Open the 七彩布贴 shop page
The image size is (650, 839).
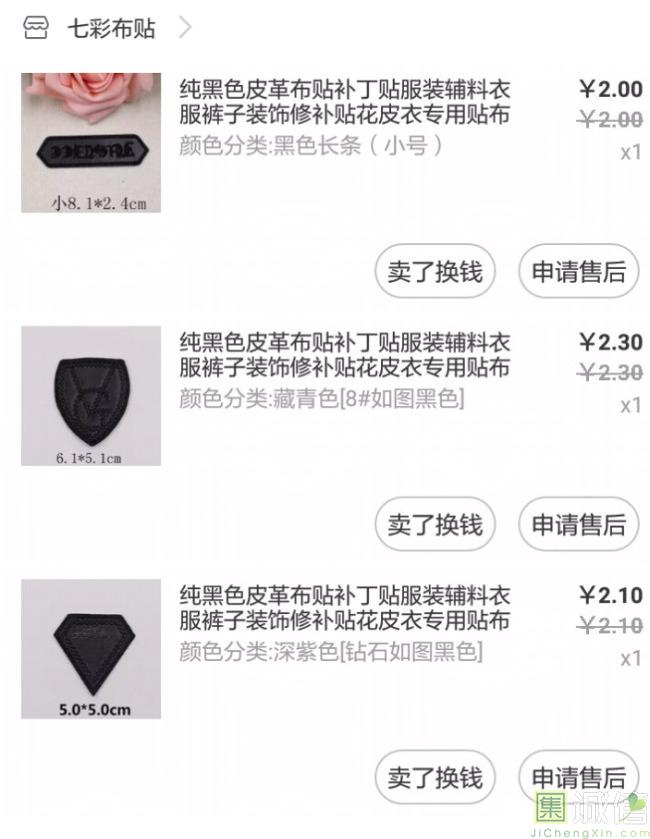[x=110, y=28]
